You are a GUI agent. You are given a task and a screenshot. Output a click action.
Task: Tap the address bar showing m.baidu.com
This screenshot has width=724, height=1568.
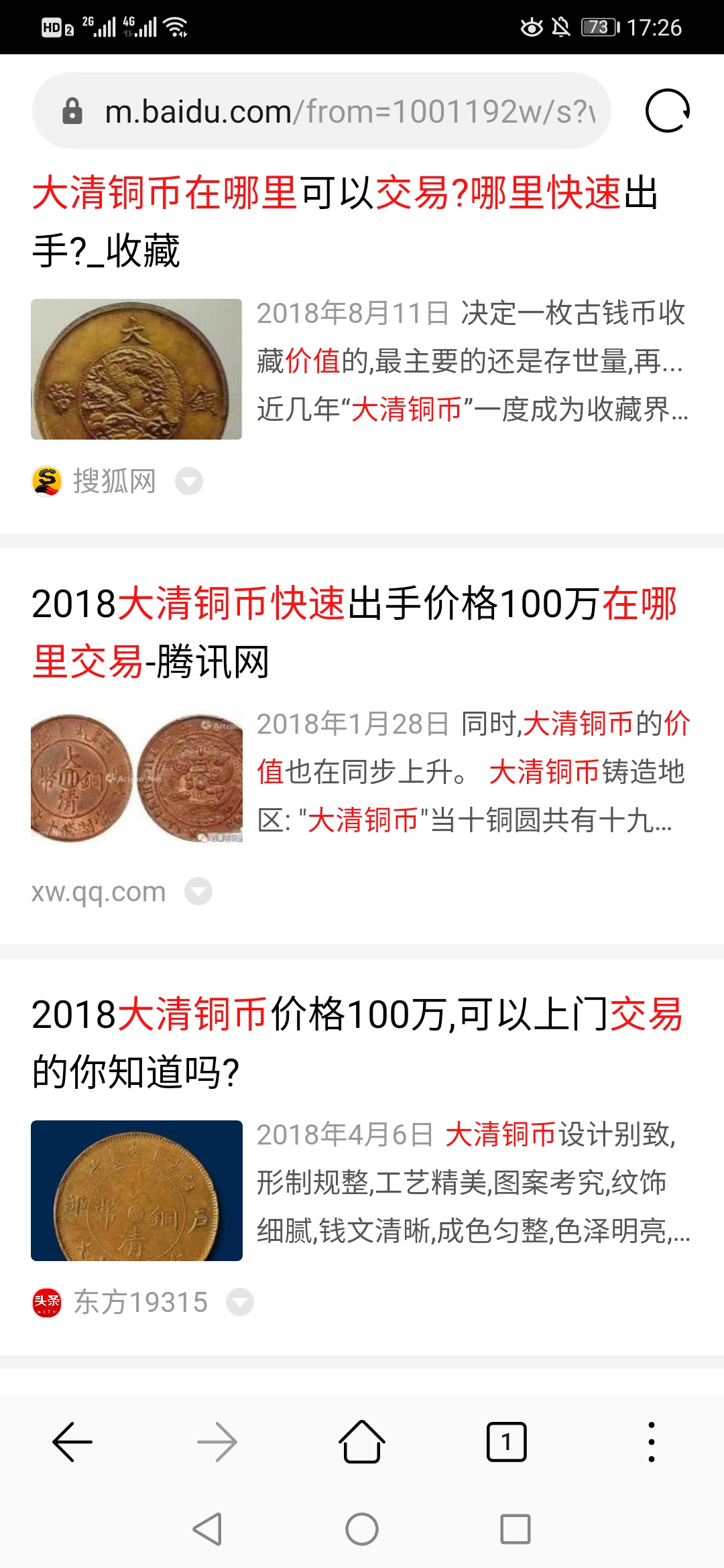(322, 111)
